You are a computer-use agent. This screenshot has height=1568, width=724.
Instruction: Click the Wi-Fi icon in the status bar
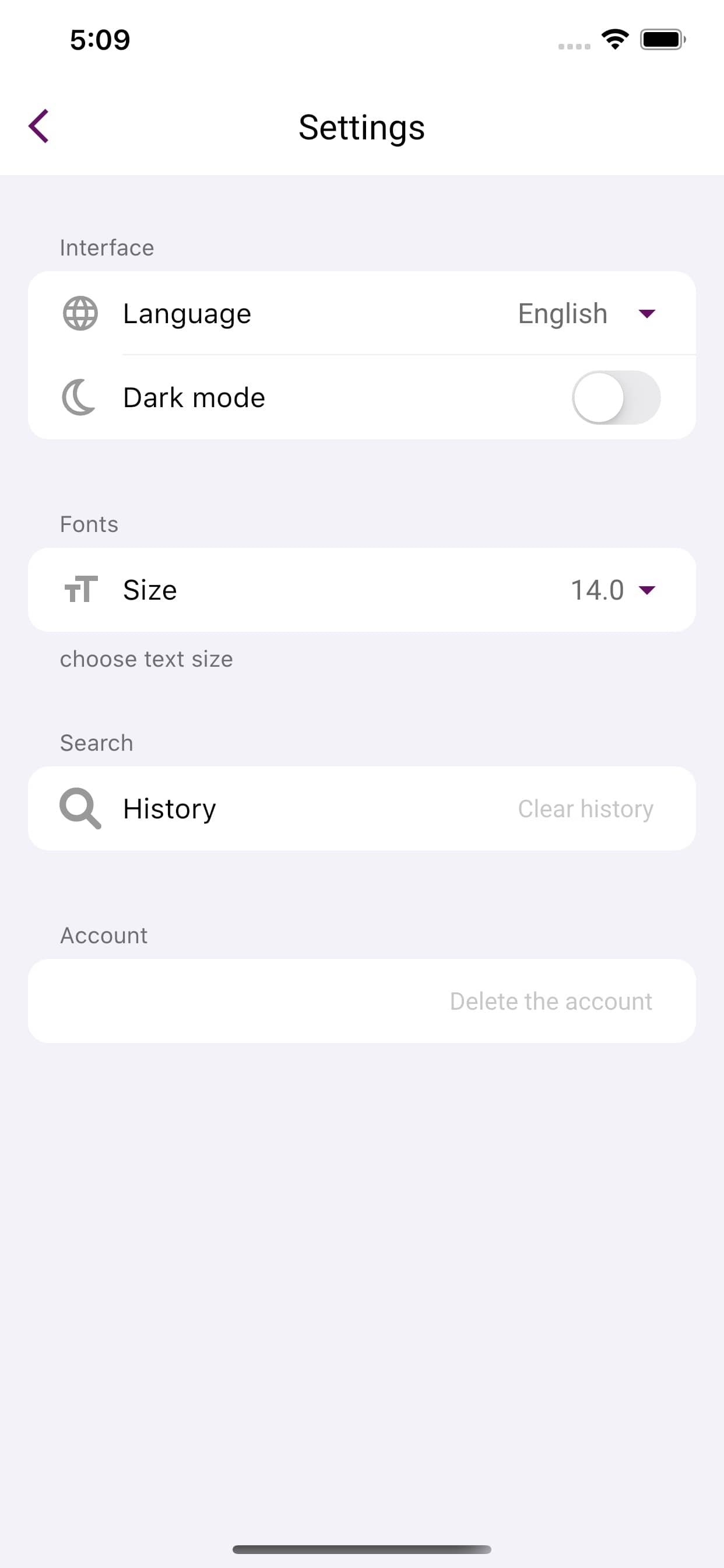click(x=615, y=39)
